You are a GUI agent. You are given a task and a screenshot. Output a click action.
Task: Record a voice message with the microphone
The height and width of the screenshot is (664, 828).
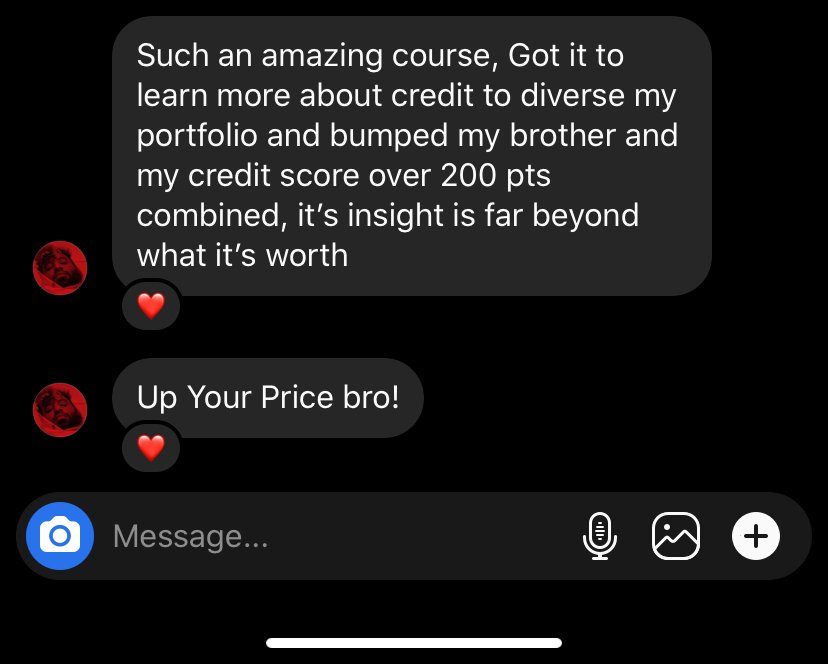[x=600, y=536]
